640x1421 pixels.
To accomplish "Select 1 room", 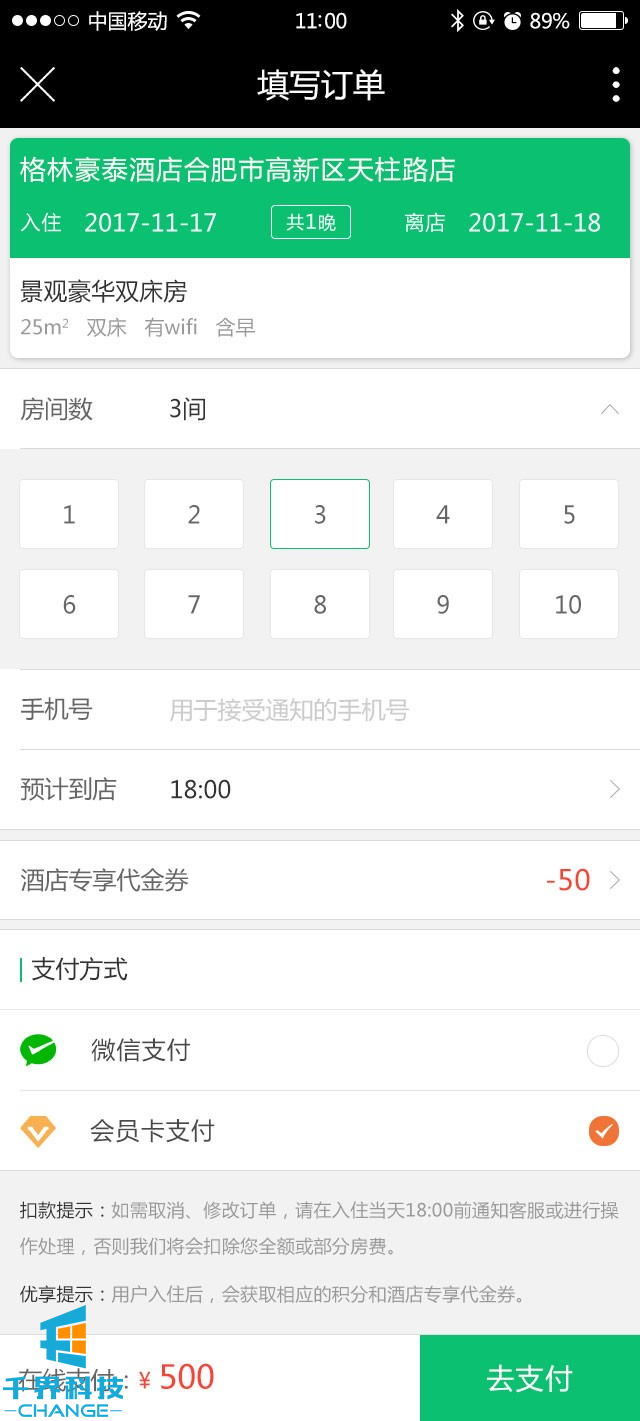I will (69, 514).
